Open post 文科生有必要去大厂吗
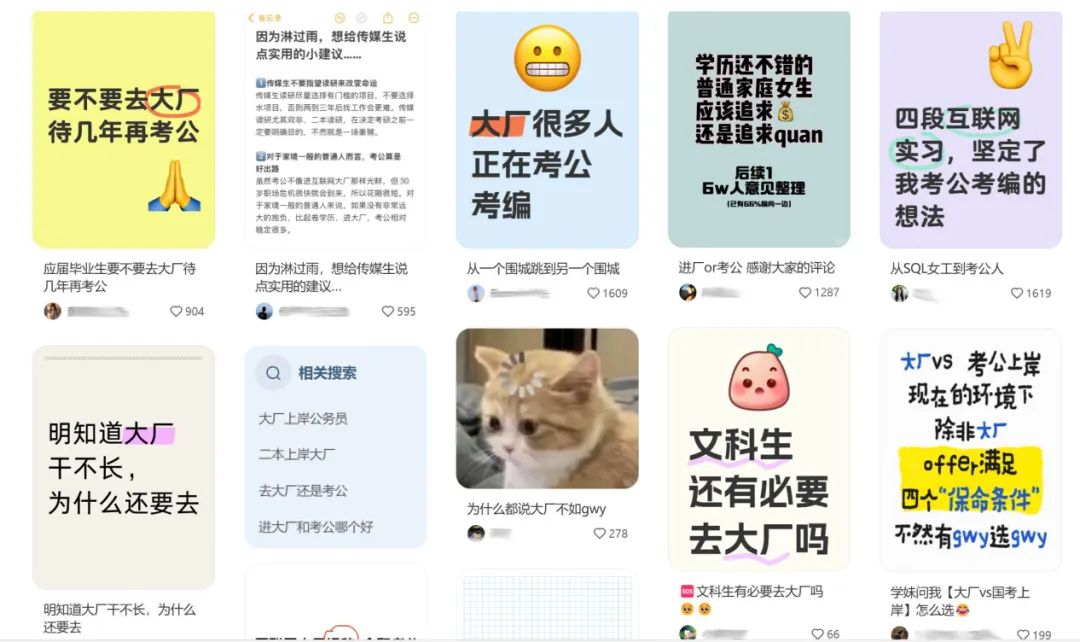 click(x=759, y=448)
